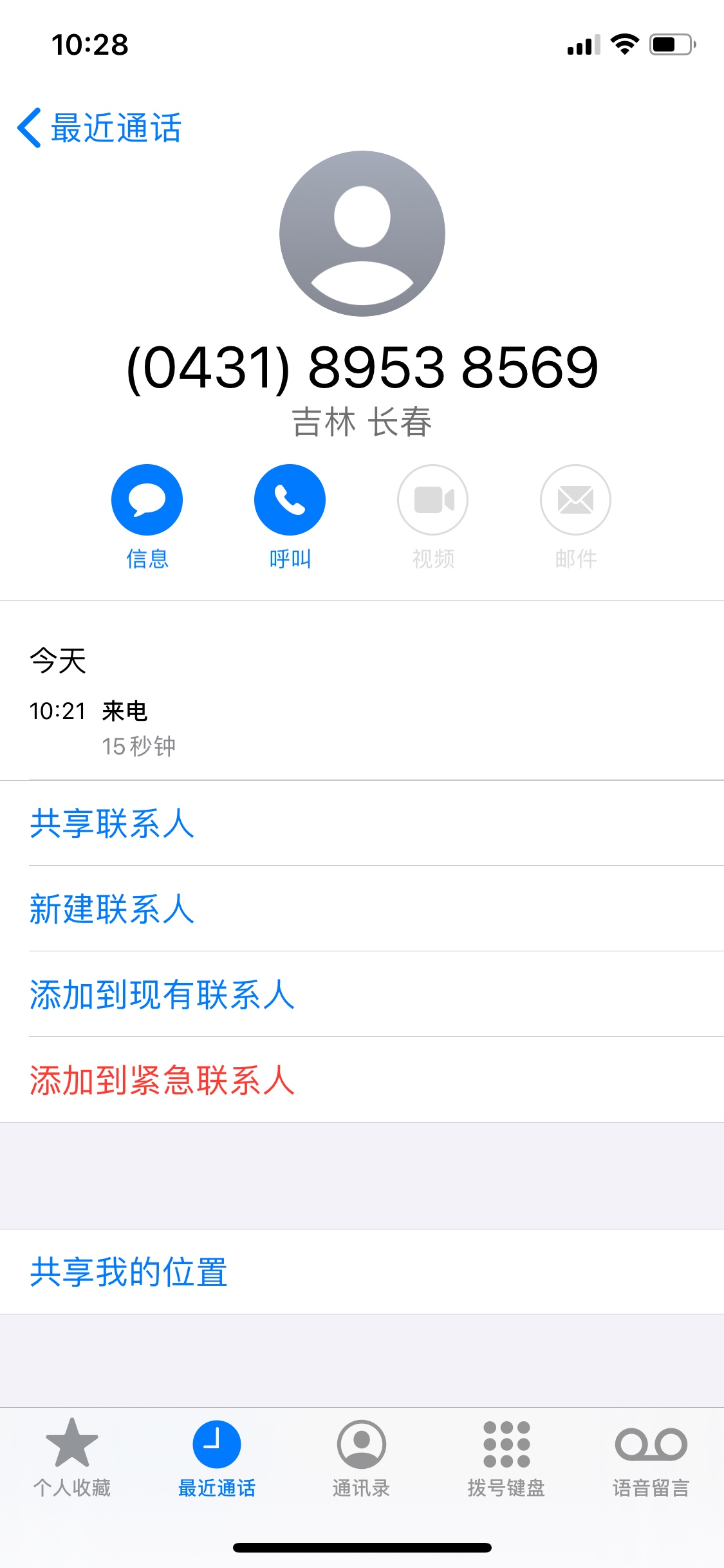The height and width of the screenshot is (1568, 724).
Task: Open the 拨号键盘 tab
Action: tap(506, 1458)
